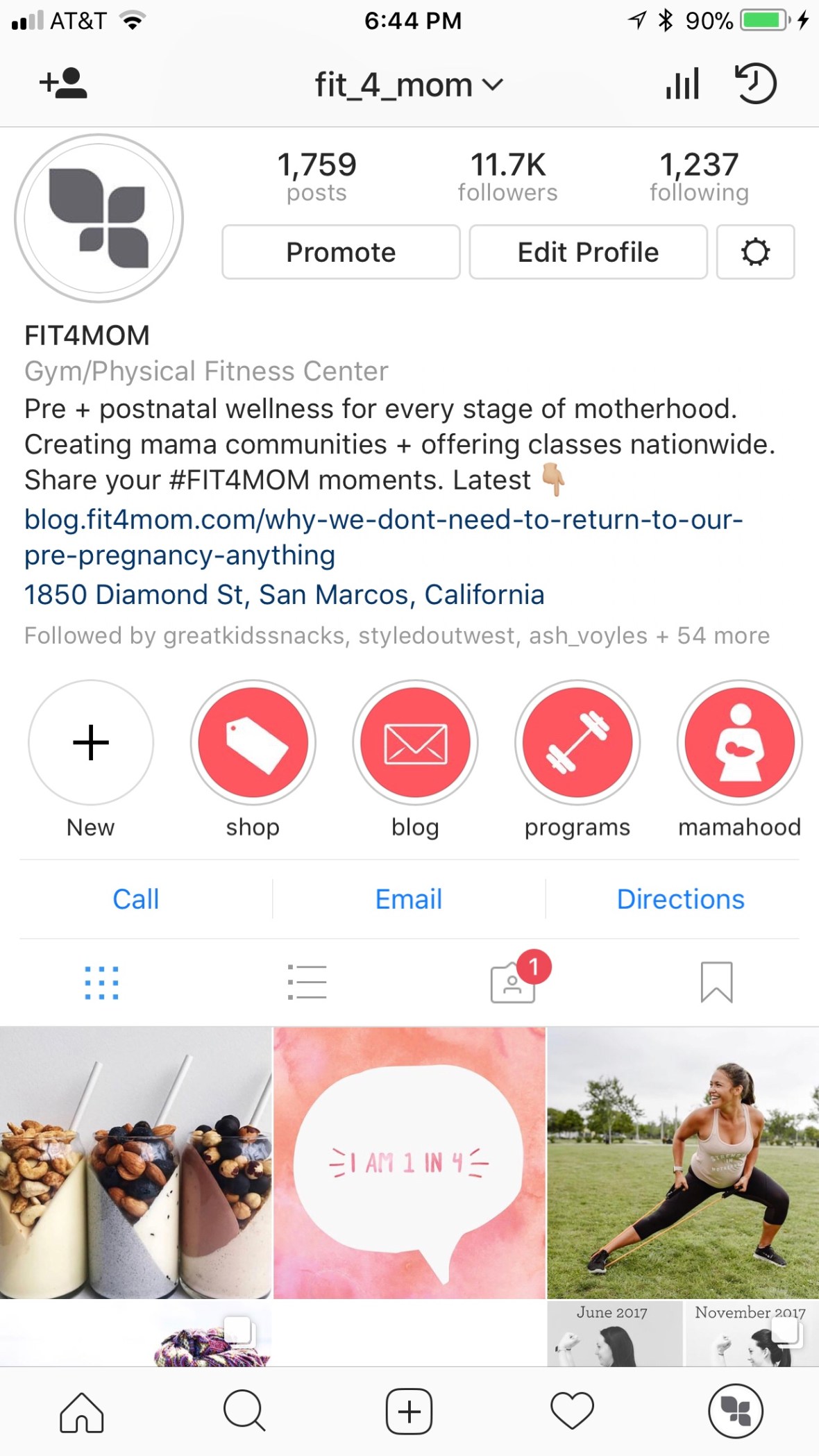Open discover people icon
This screenshot has width=819, height=1456.
pos(63,83)
